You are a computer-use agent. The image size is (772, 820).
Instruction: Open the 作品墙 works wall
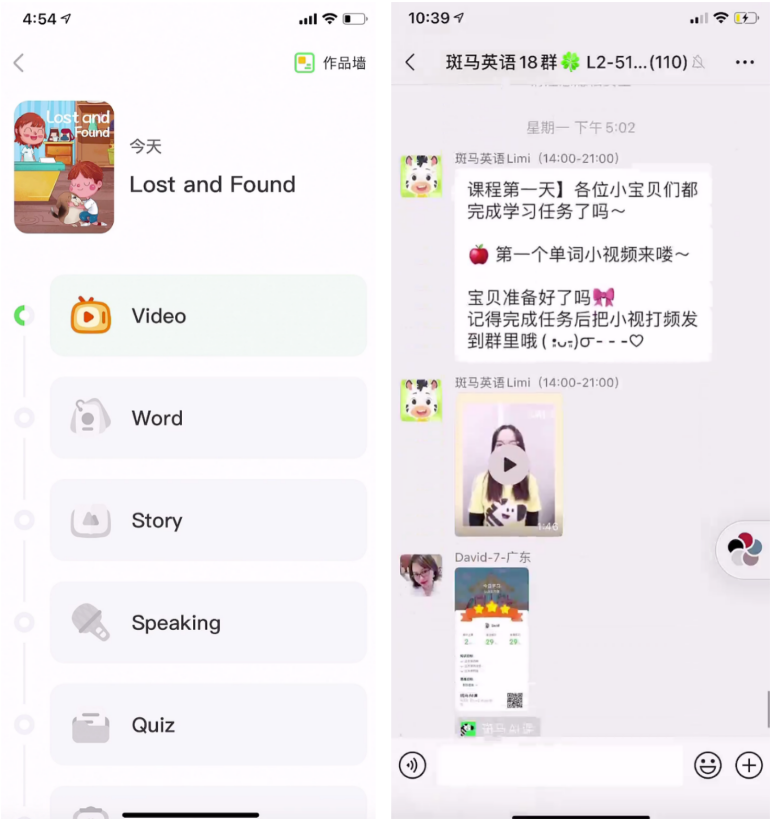(331, 63)
